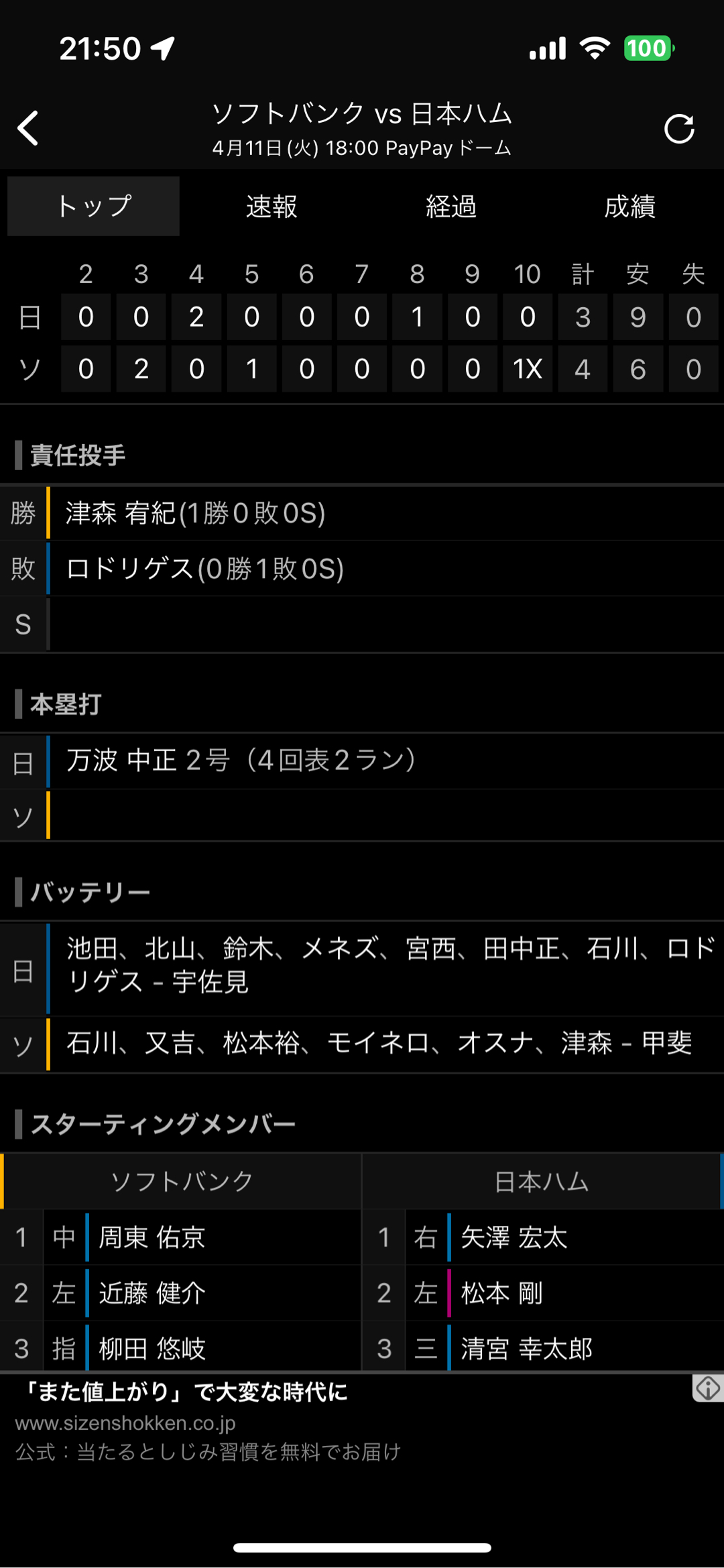724x1568 pixels.
Task: Switch to the 経過 tab
Action: pos(451,207)
